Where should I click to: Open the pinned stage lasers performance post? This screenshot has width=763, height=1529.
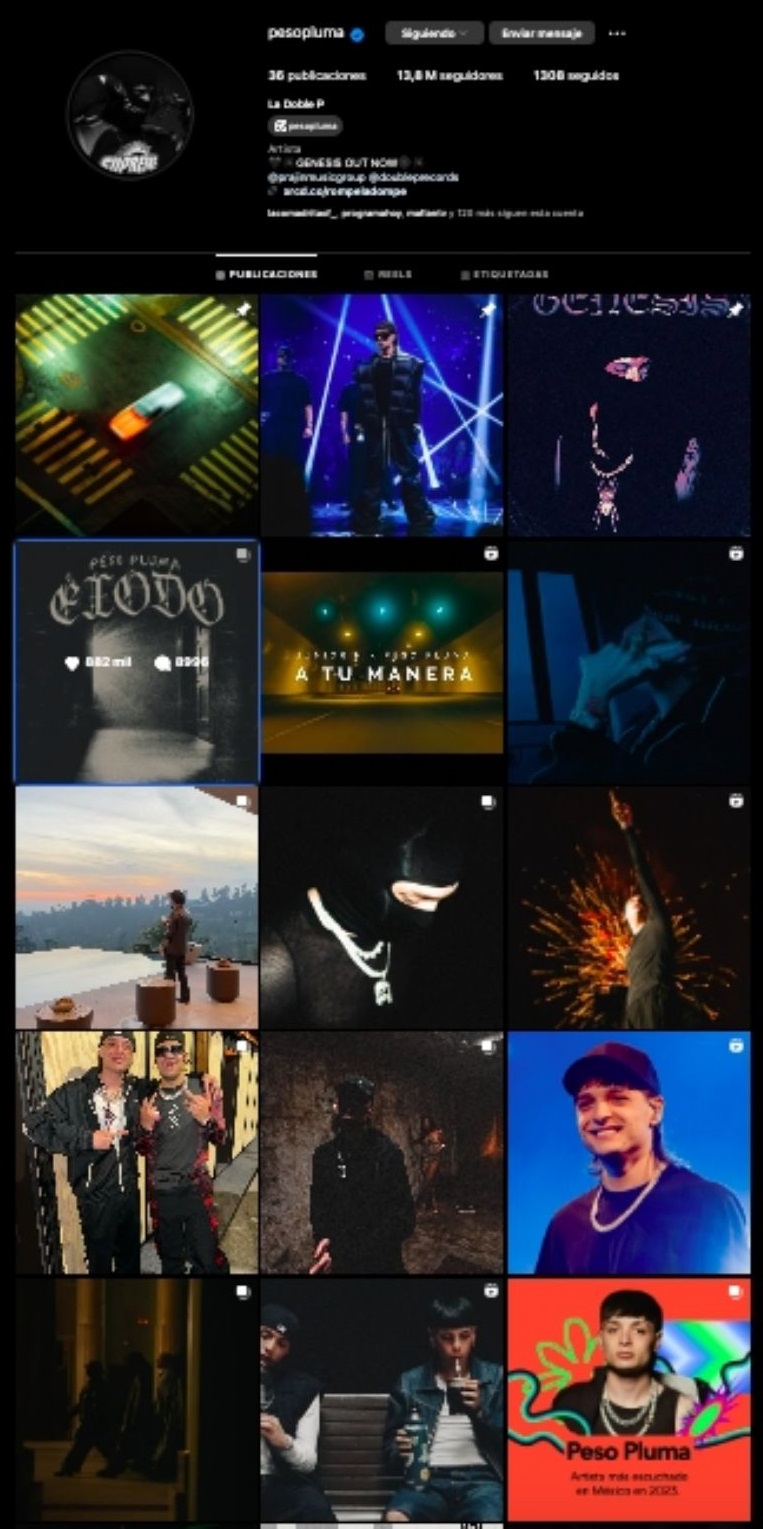382,414
